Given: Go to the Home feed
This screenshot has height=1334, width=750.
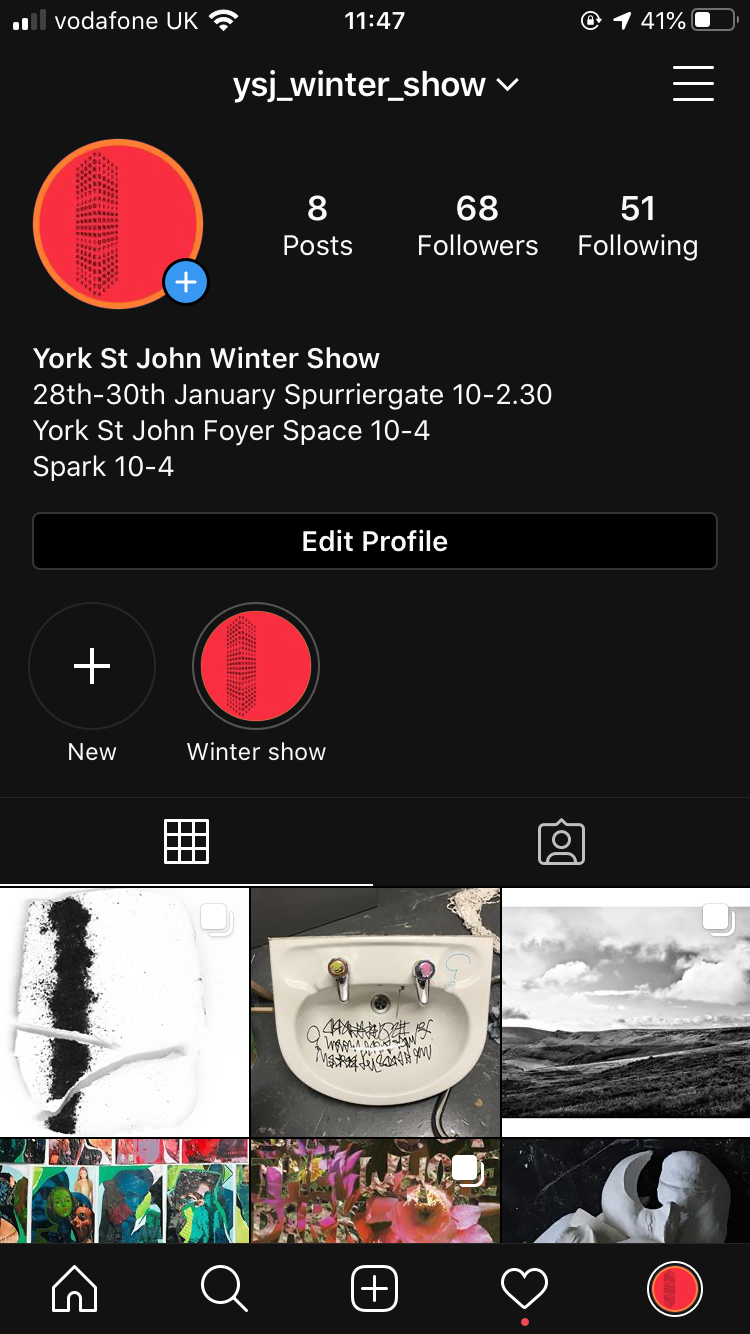Looking at the screenshot, I should point(75,1289).
